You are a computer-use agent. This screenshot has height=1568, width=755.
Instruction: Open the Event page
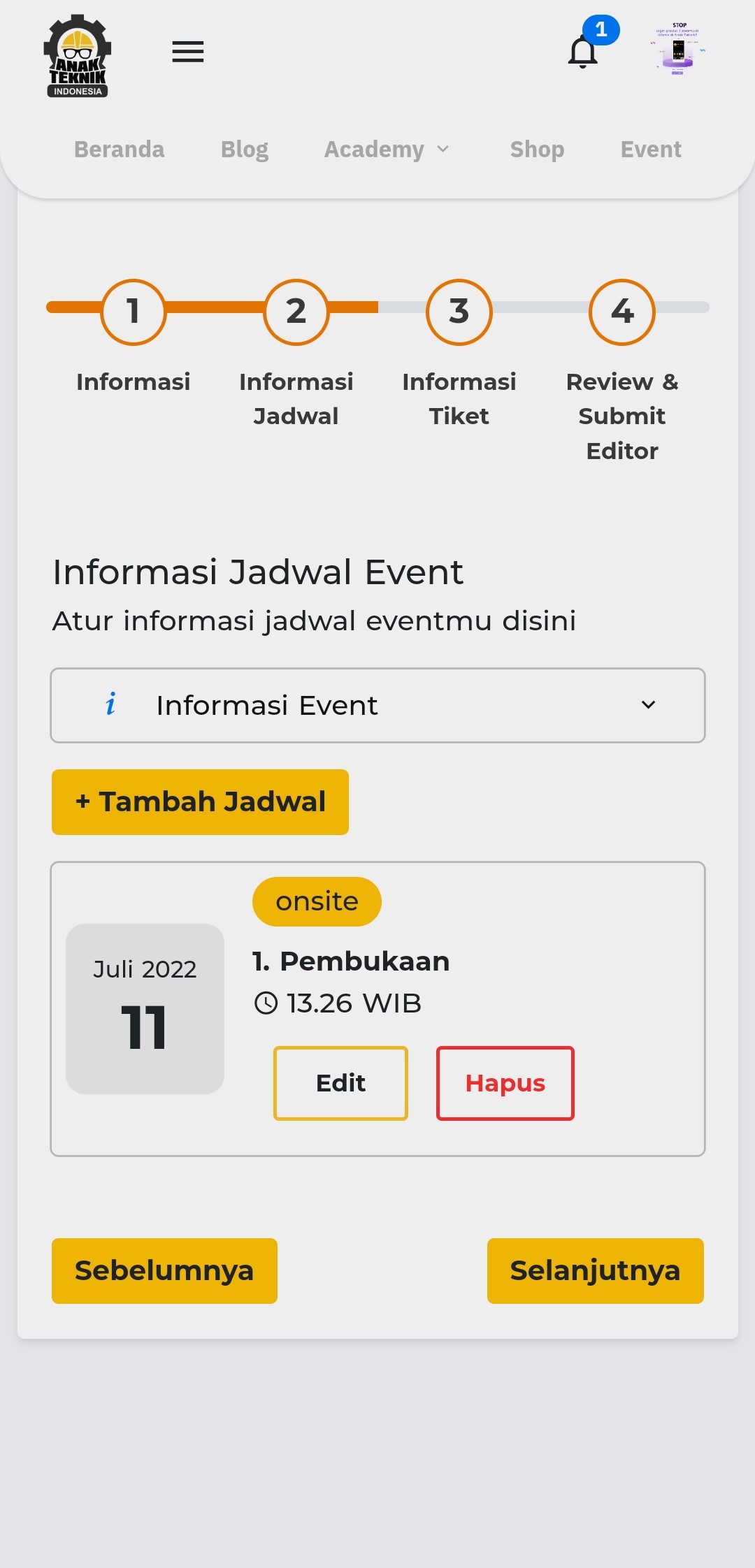pyautogui.click(x=650, y=150)
